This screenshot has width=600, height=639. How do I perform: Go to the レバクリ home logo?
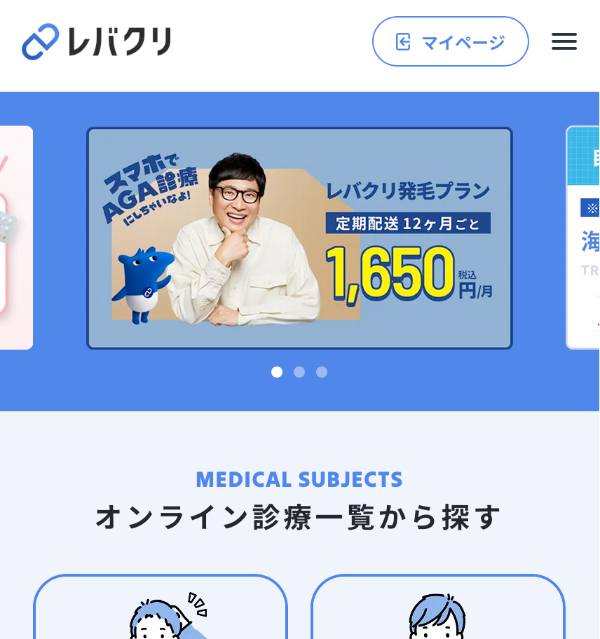pyautogui.click(x=97, y=41)
